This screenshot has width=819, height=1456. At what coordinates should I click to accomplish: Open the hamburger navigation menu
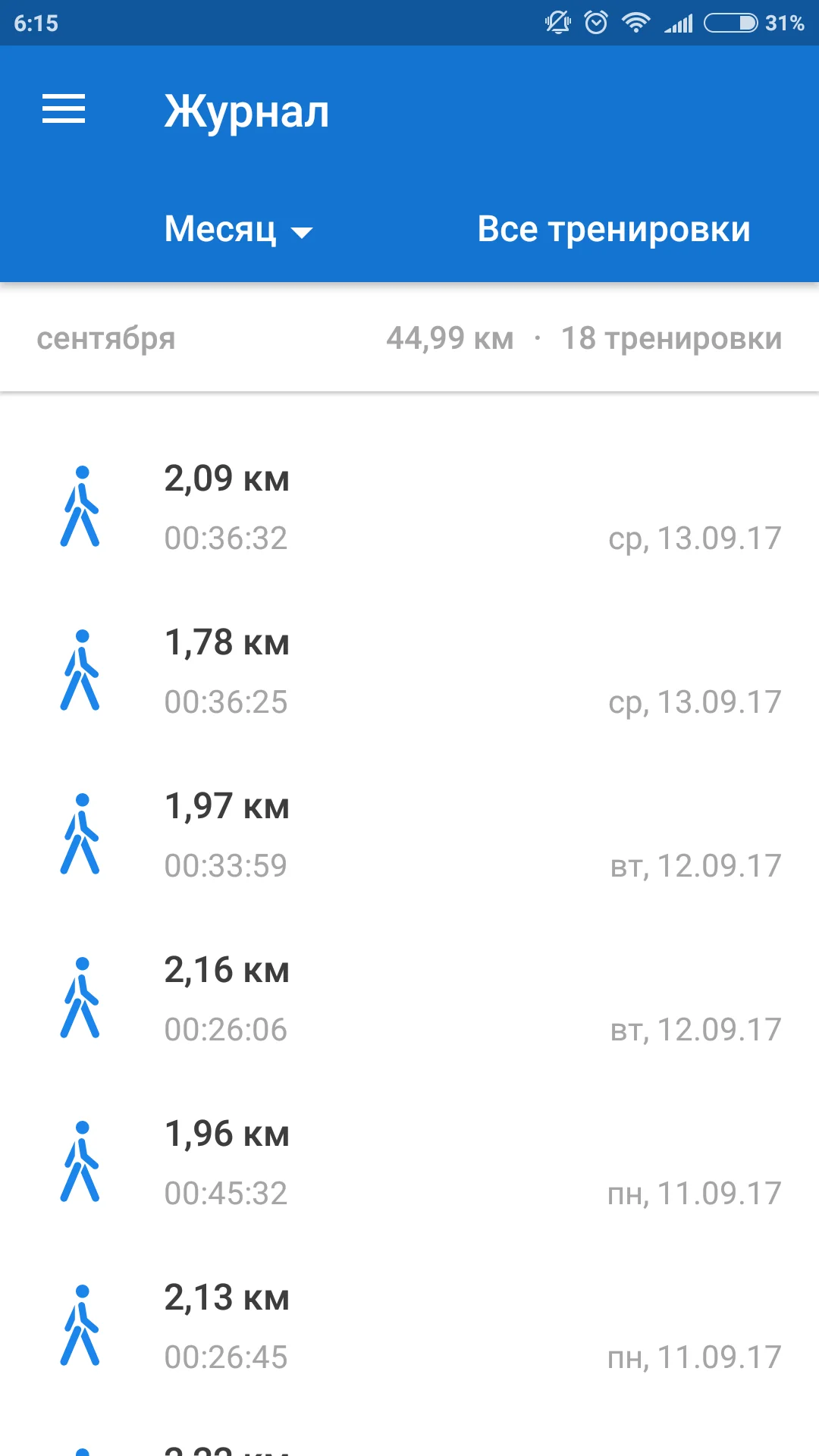coord(64,109)
